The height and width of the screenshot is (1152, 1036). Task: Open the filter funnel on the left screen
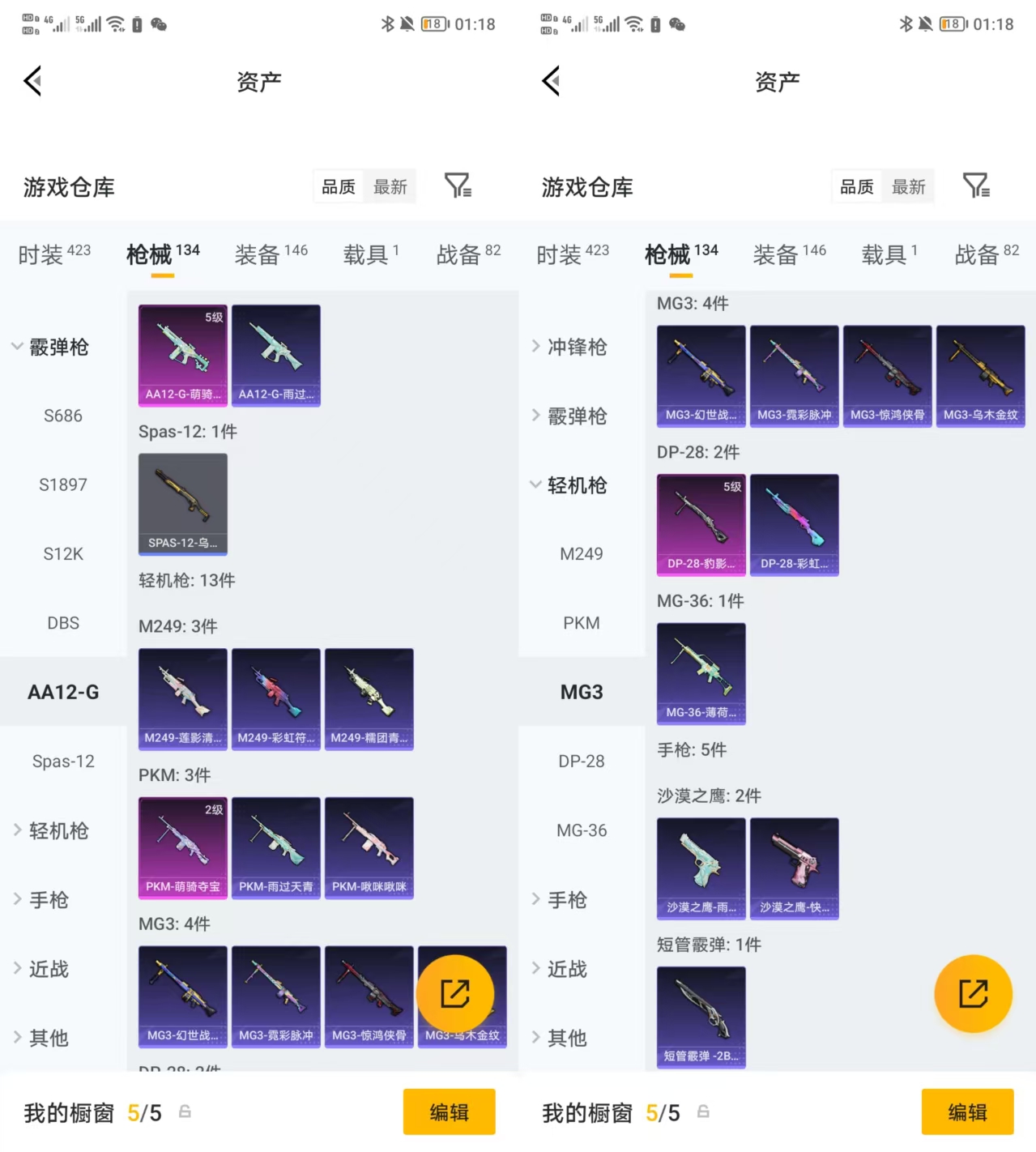click(459, 186)
